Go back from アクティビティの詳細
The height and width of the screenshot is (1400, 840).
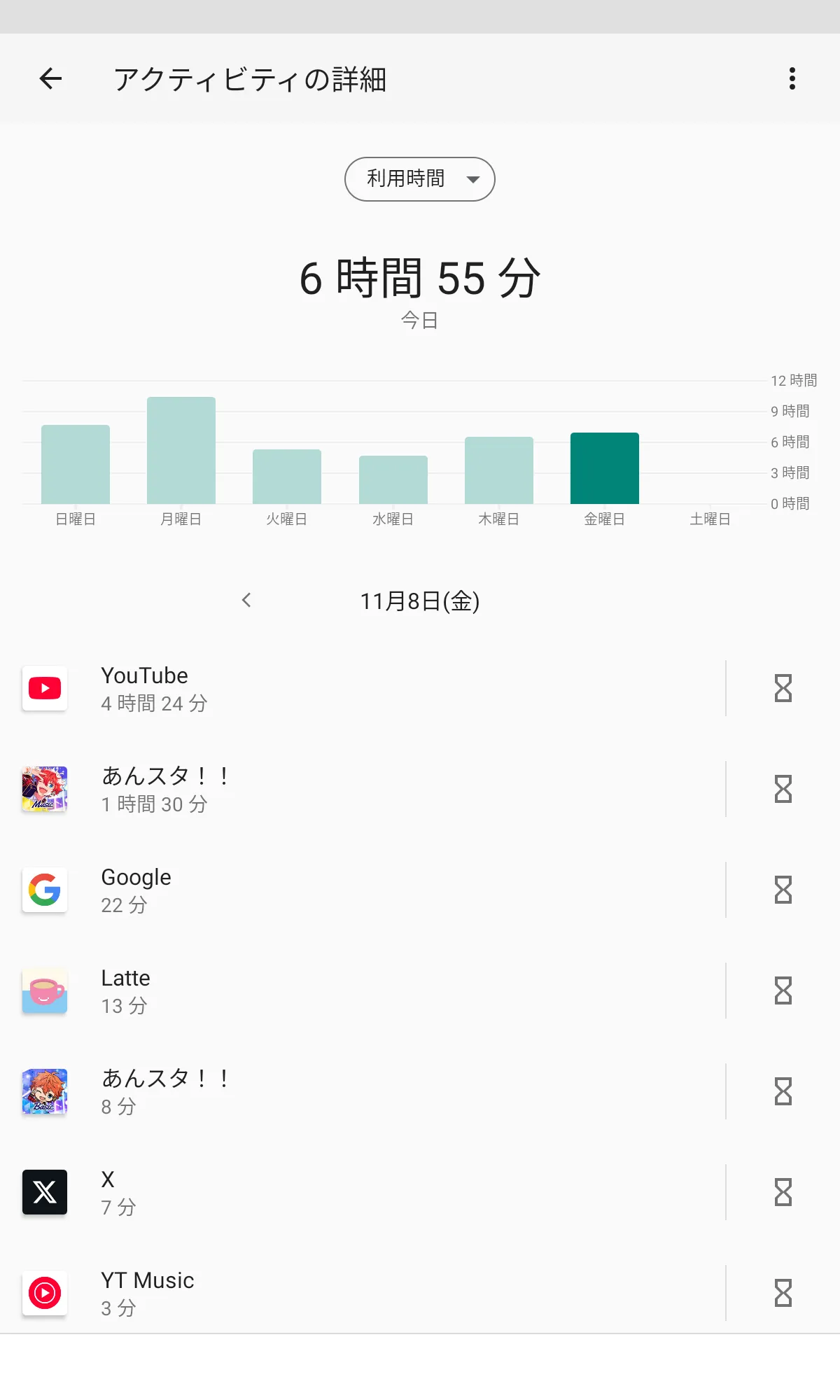(50, 78)
